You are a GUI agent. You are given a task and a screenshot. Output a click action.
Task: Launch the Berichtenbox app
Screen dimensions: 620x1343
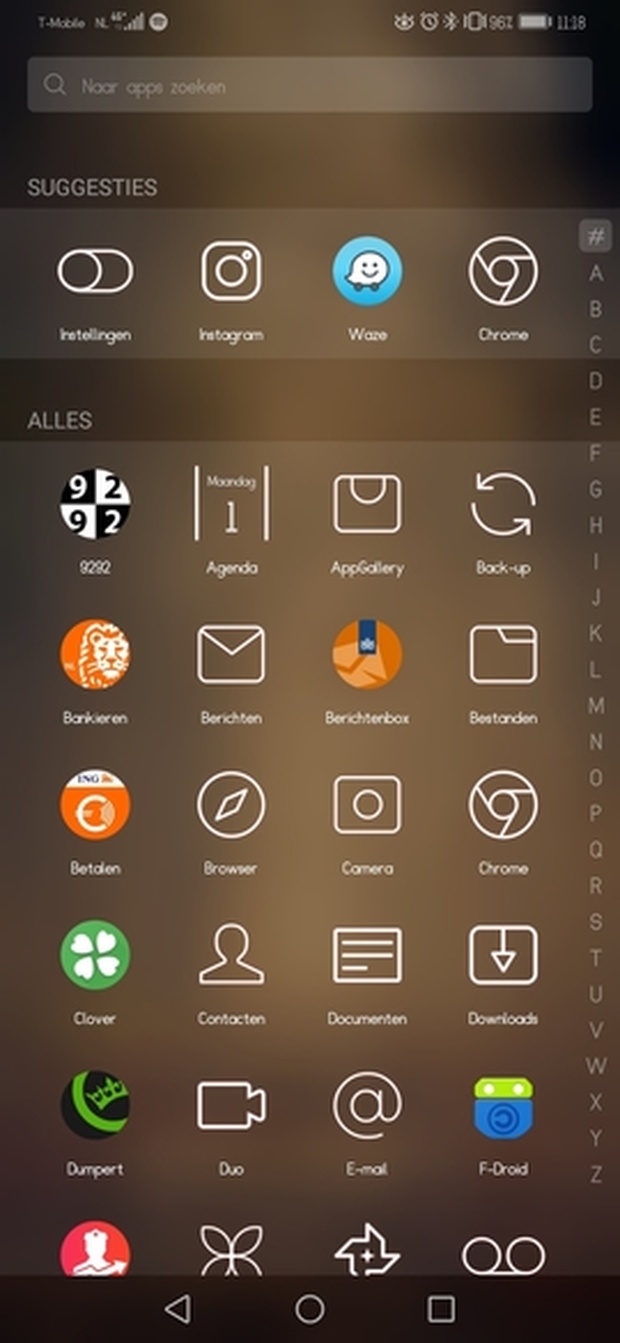367,655
